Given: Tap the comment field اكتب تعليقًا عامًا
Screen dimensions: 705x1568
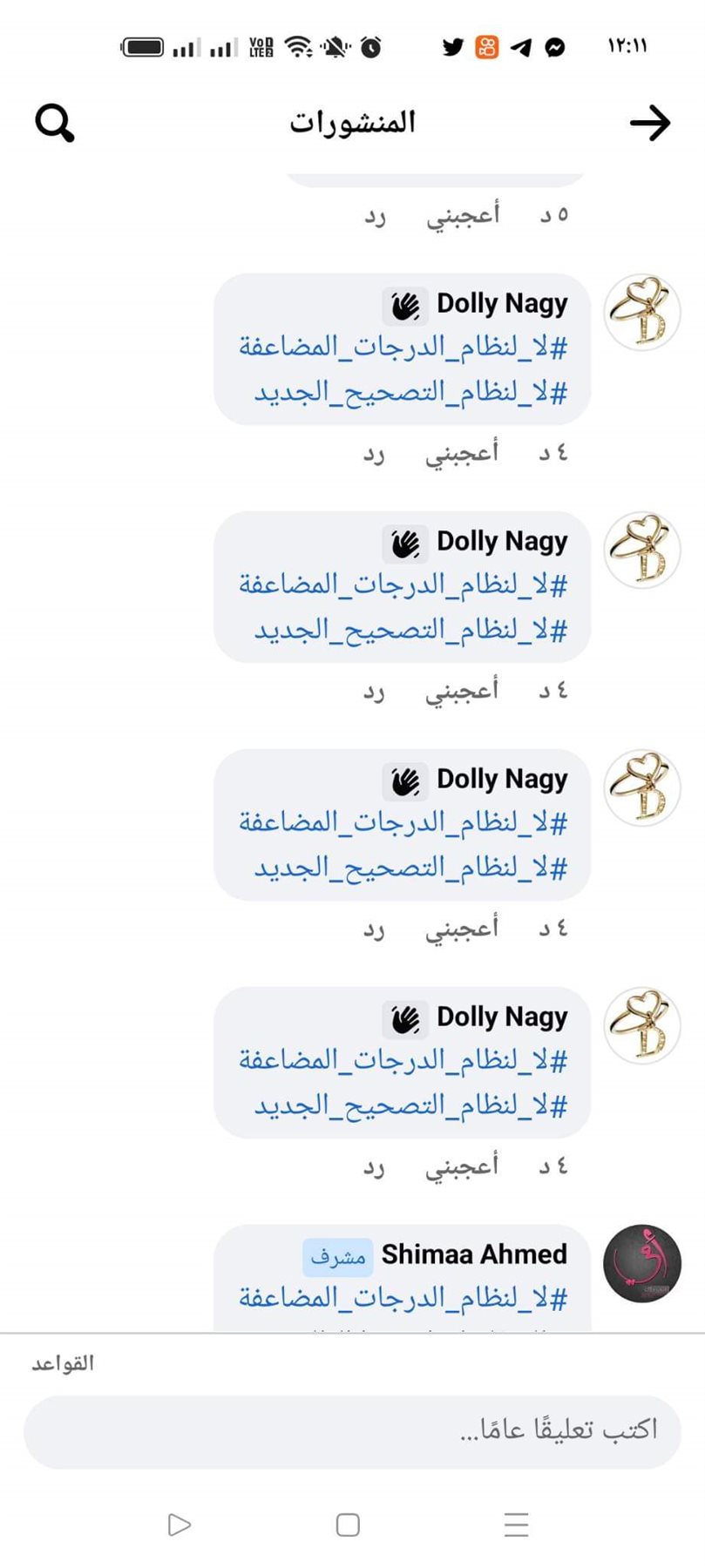Looking at the screenshot, I should click(x=352, y=1432).
